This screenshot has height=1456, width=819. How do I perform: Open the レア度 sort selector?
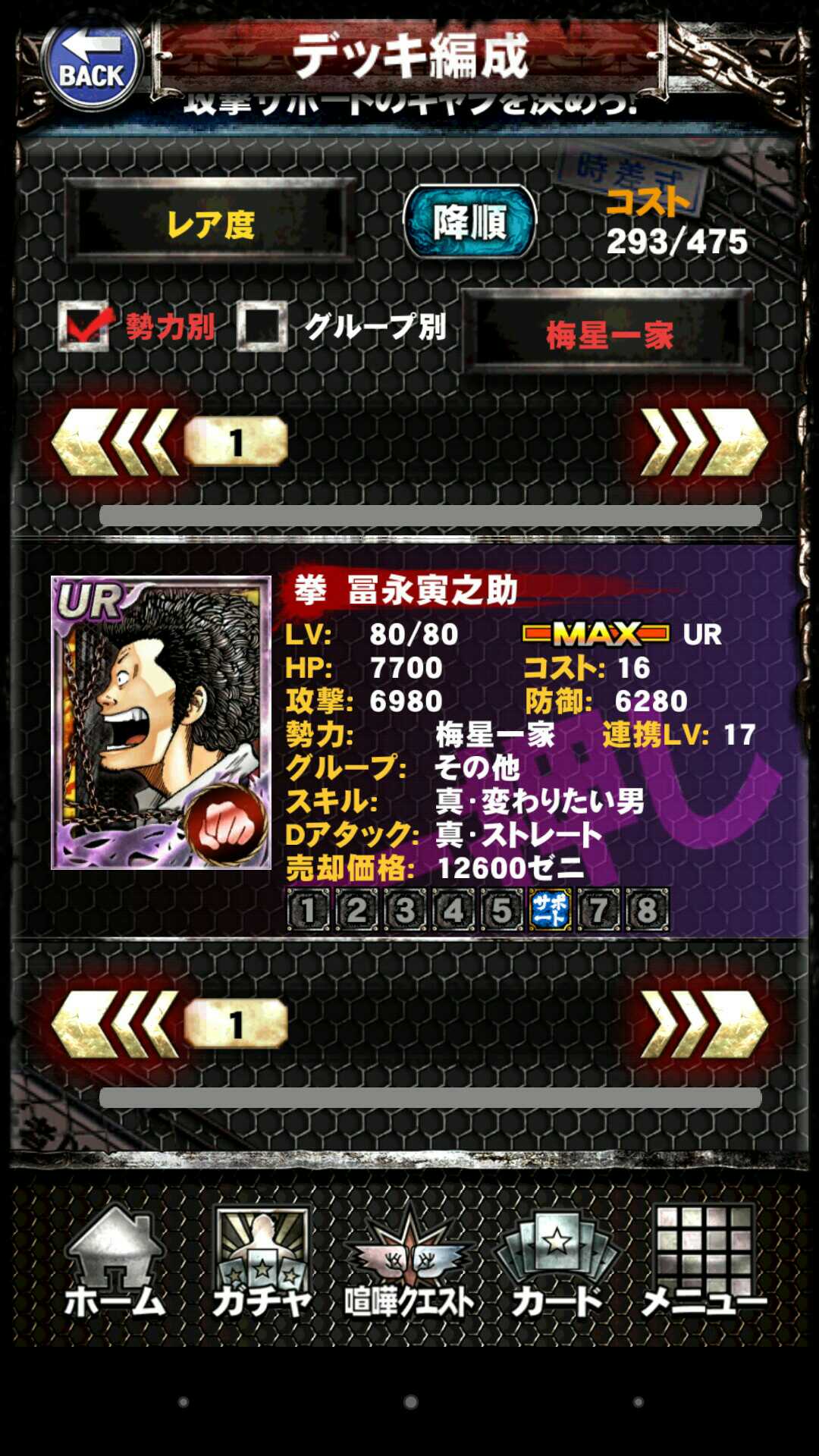pyautogui.click(x=210, y=223)
